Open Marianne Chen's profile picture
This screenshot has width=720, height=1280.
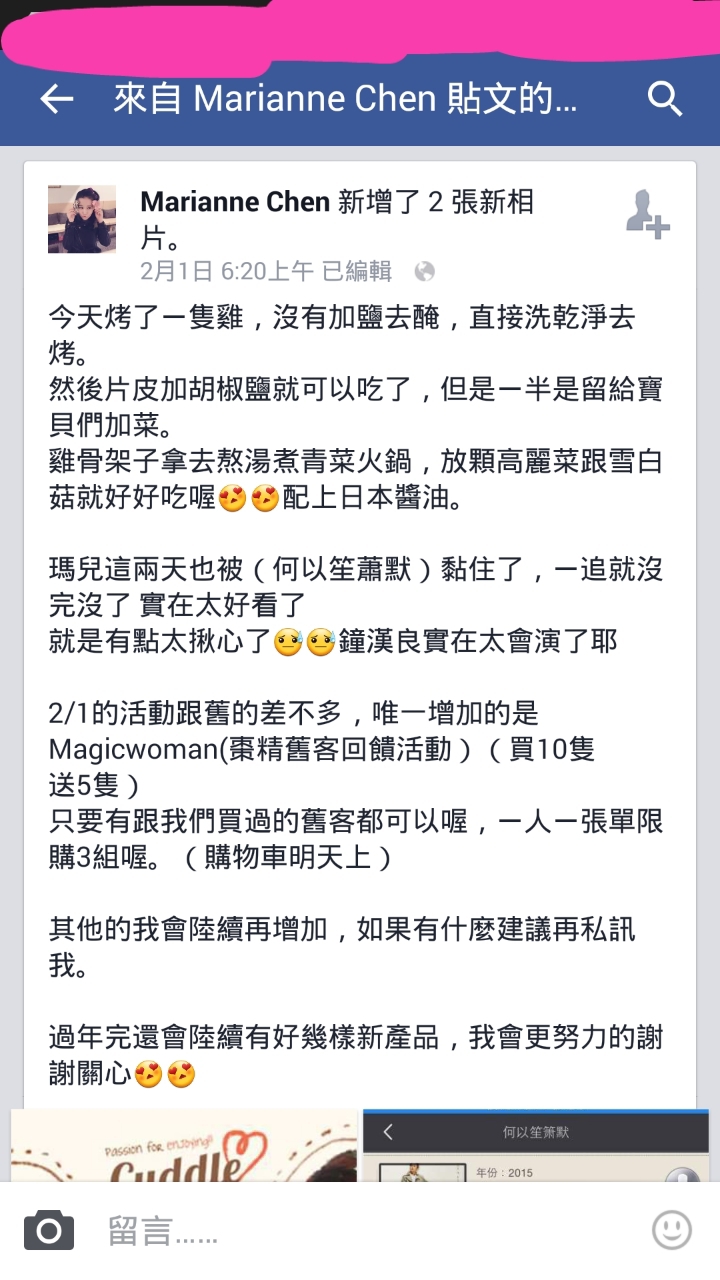pyautogui.click(x=82, y=219)
